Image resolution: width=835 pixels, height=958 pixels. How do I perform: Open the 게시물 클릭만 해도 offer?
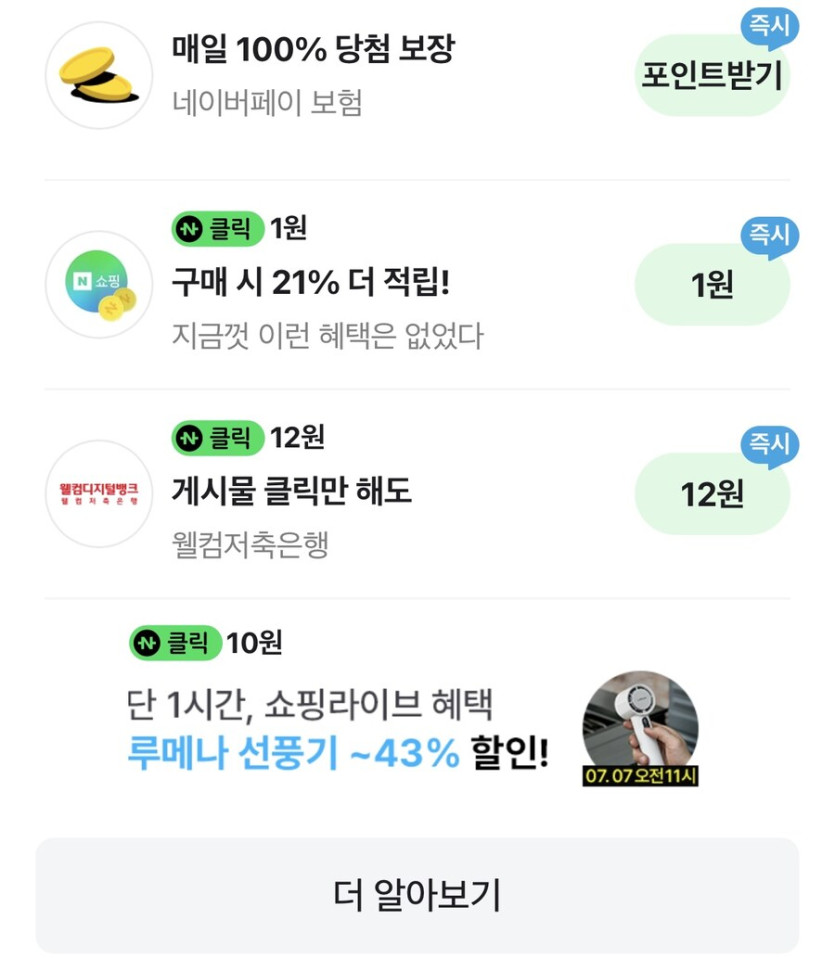(x=292, y=492)
